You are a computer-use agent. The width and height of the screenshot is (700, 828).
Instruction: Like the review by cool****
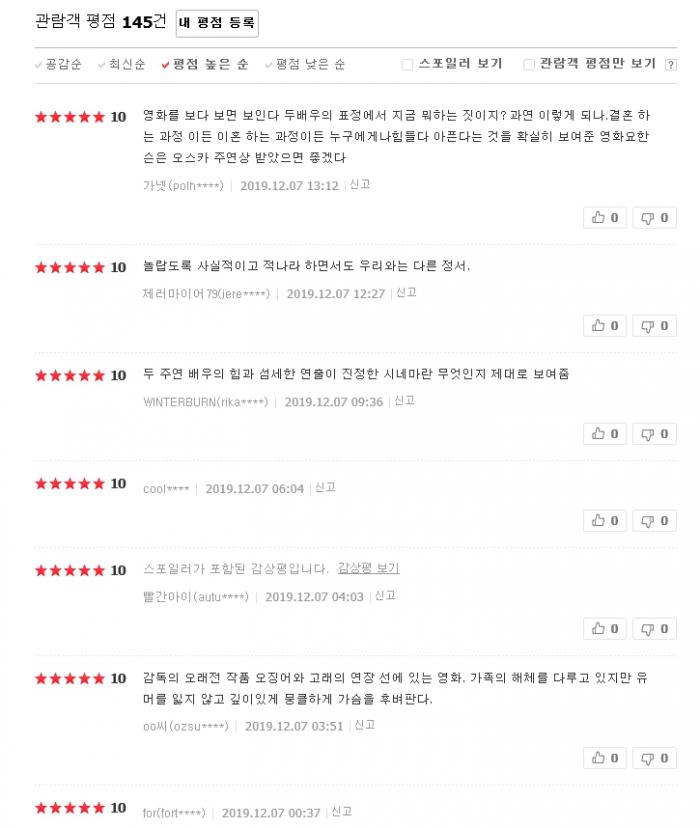pos(605,520)
